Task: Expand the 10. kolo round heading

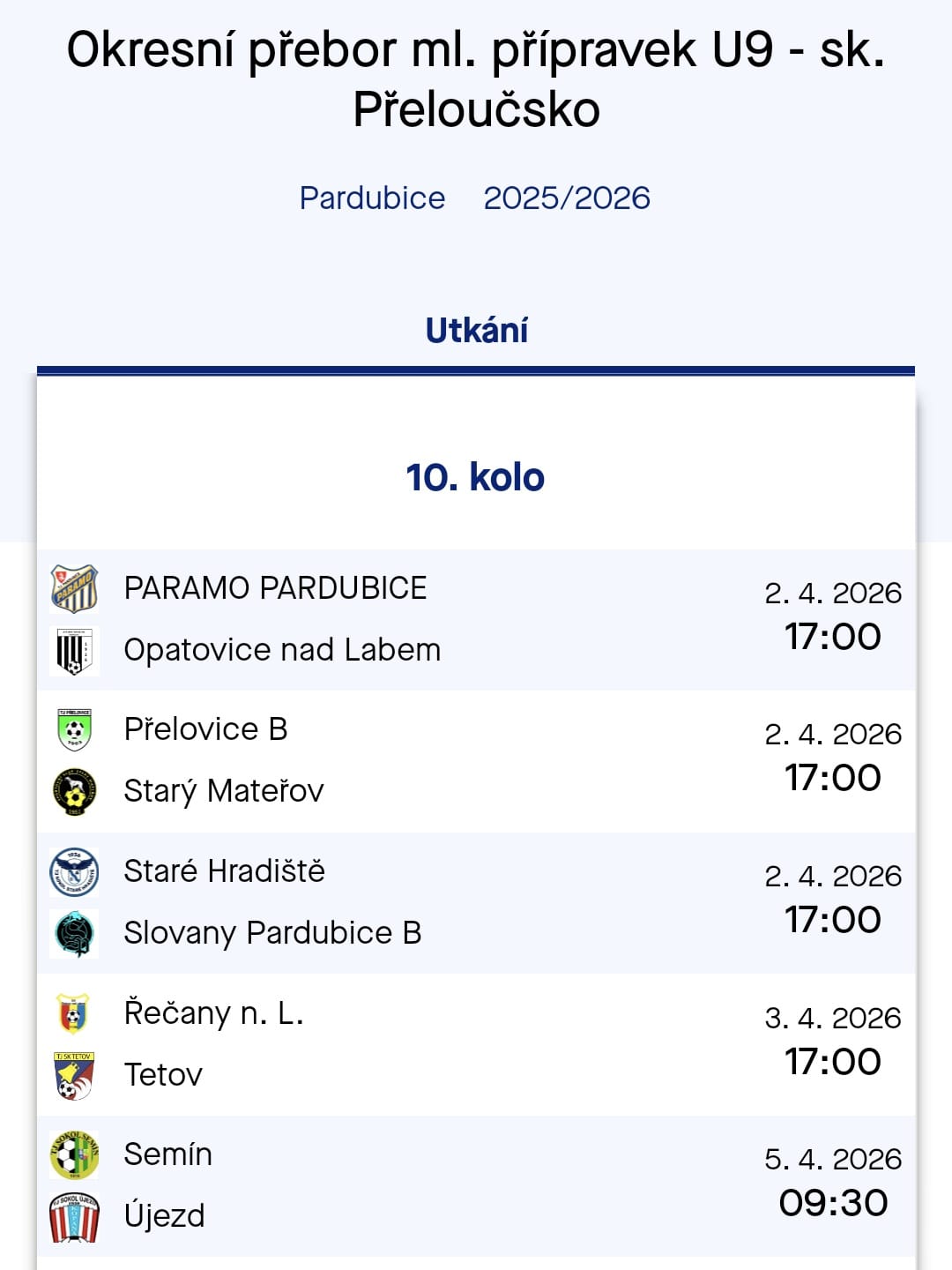Action: coord(474,477)
